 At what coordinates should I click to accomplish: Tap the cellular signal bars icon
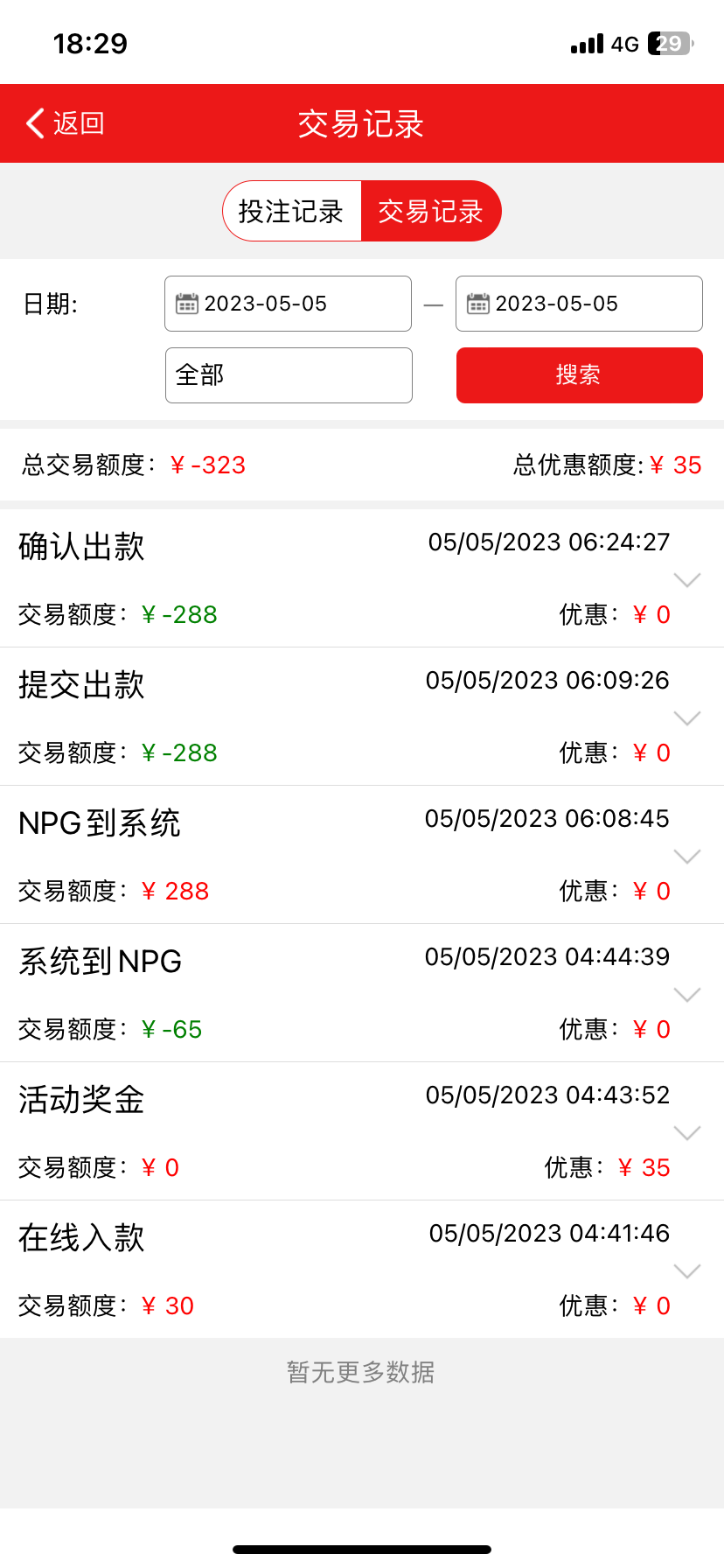coord(585,43)
